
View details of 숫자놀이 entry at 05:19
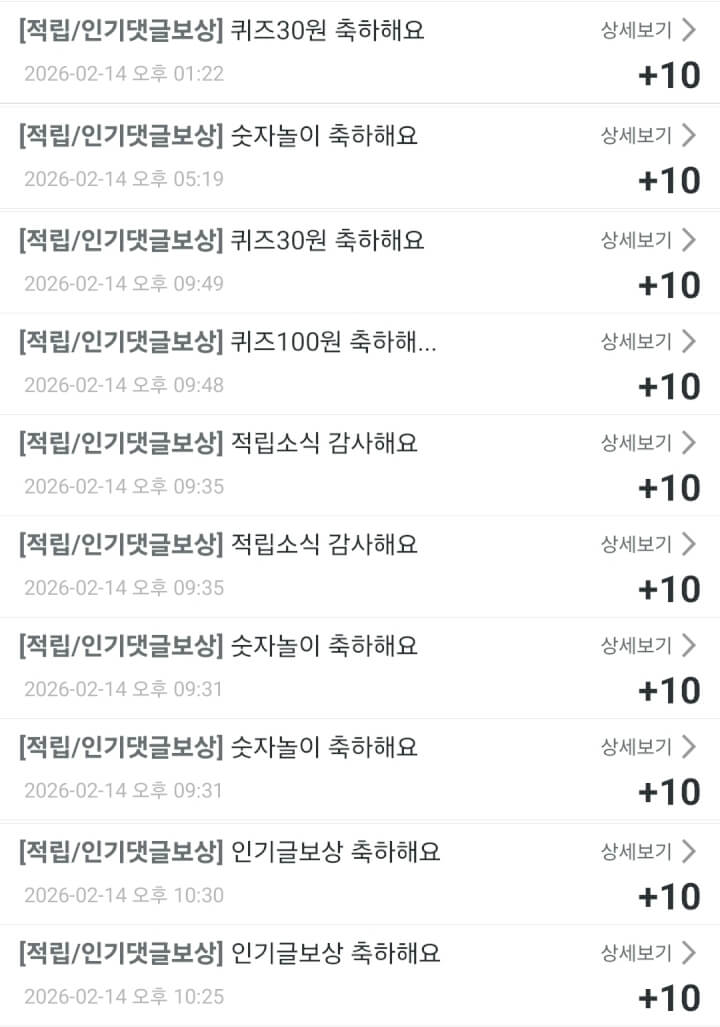pos(647,135)
